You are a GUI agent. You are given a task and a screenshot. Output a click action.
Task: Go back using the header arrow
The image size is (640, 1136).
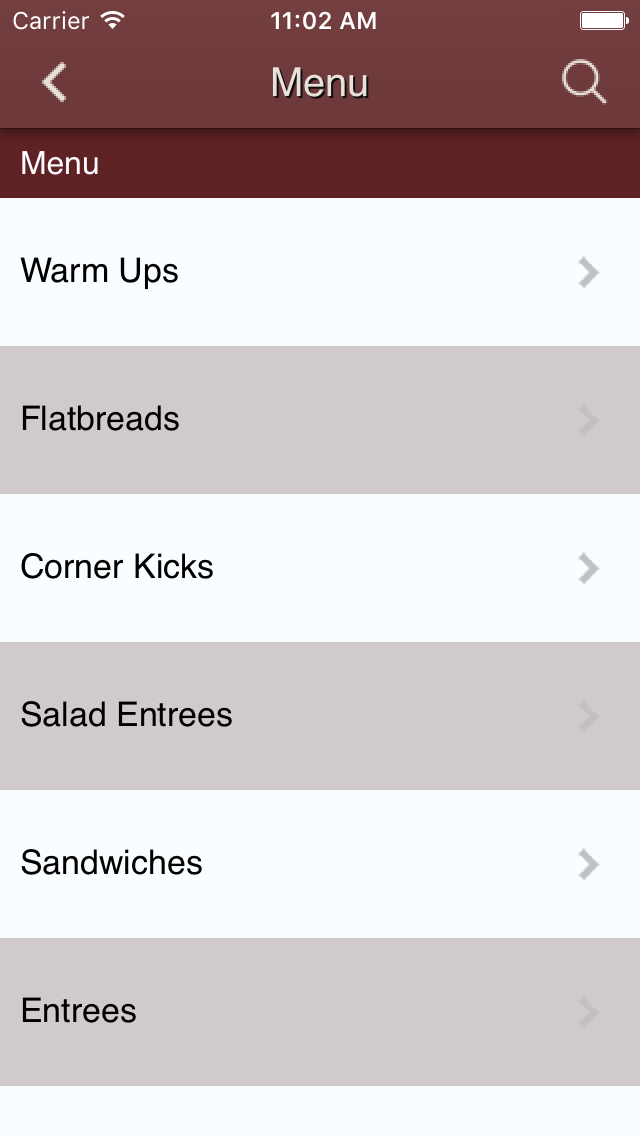point(54,82)
